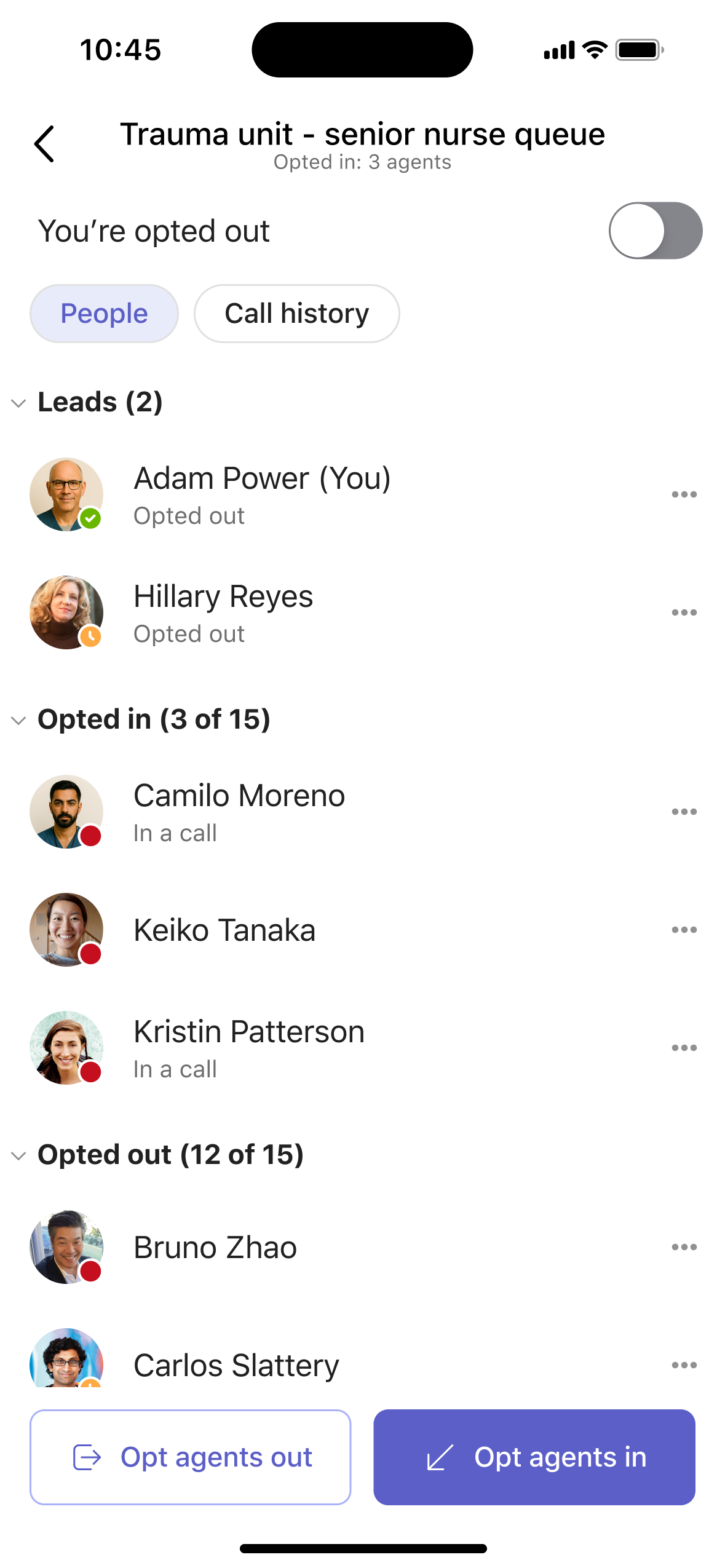Go back from the nurse queue screen

(x=44, y=144)
